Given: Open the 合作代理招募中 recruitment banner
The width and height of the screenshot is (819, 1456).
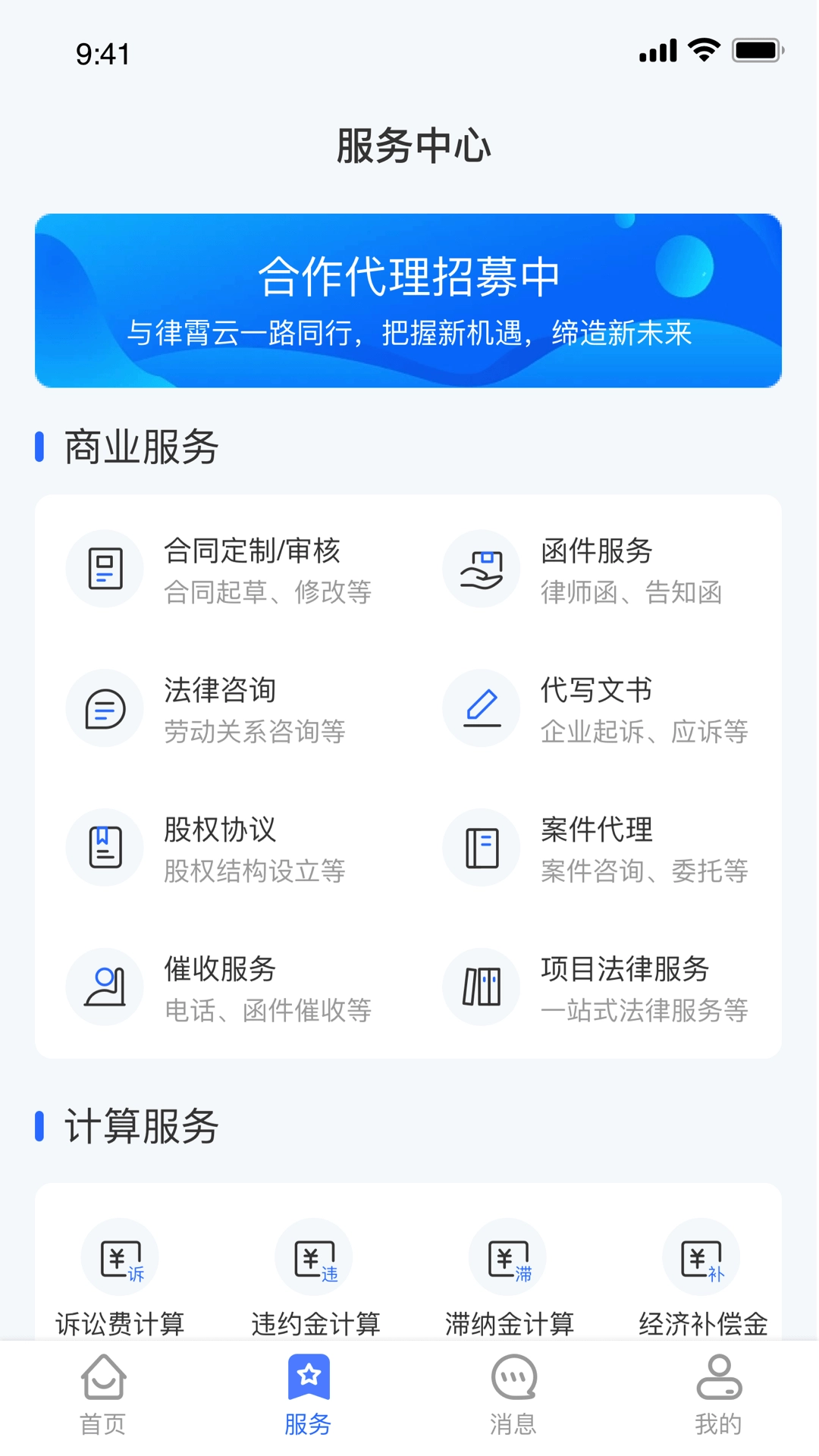Looking at the screenshot, I should click(409, 298).
